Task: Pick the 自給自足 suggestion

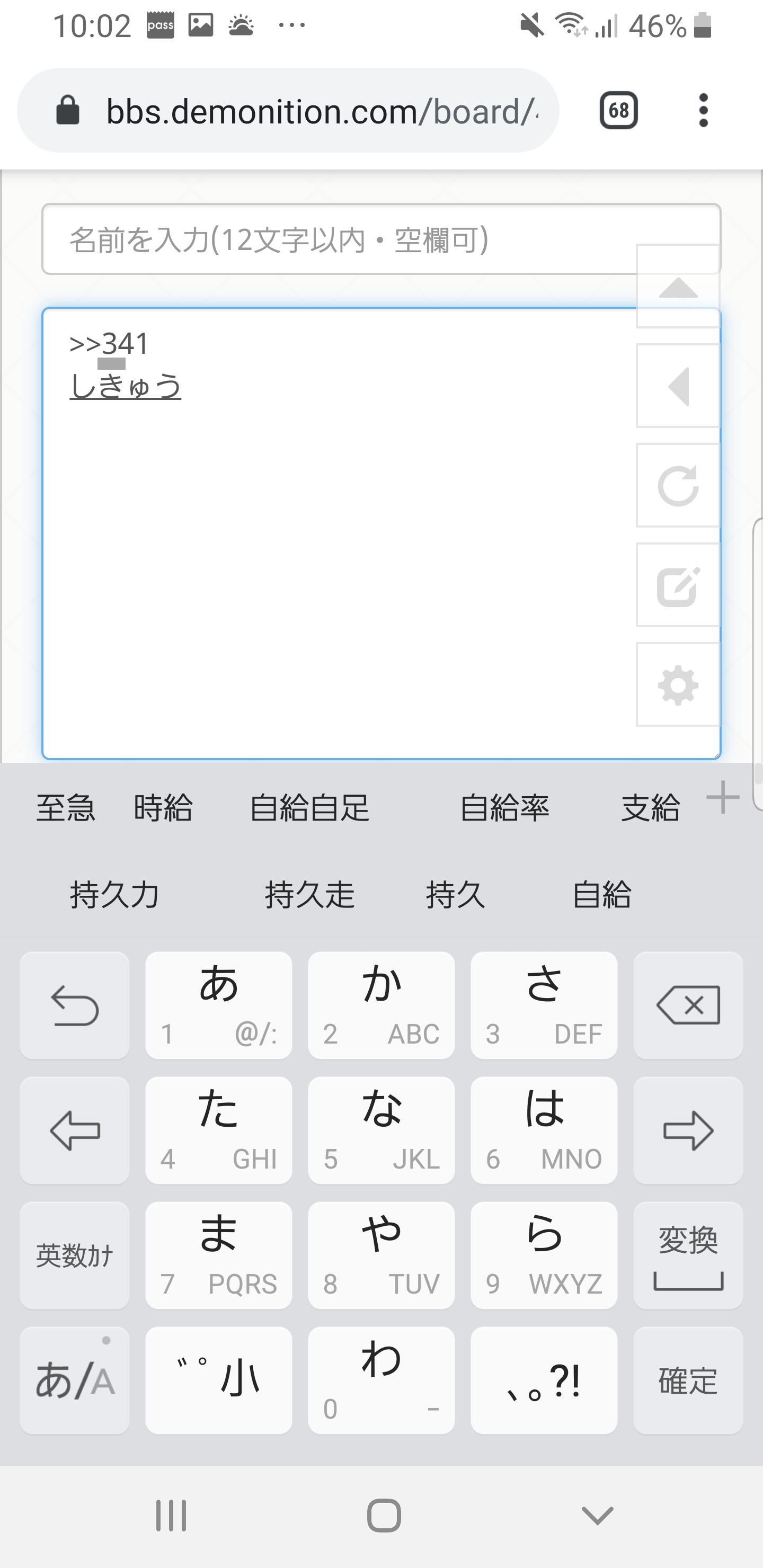Action: [x=309, y=808]
